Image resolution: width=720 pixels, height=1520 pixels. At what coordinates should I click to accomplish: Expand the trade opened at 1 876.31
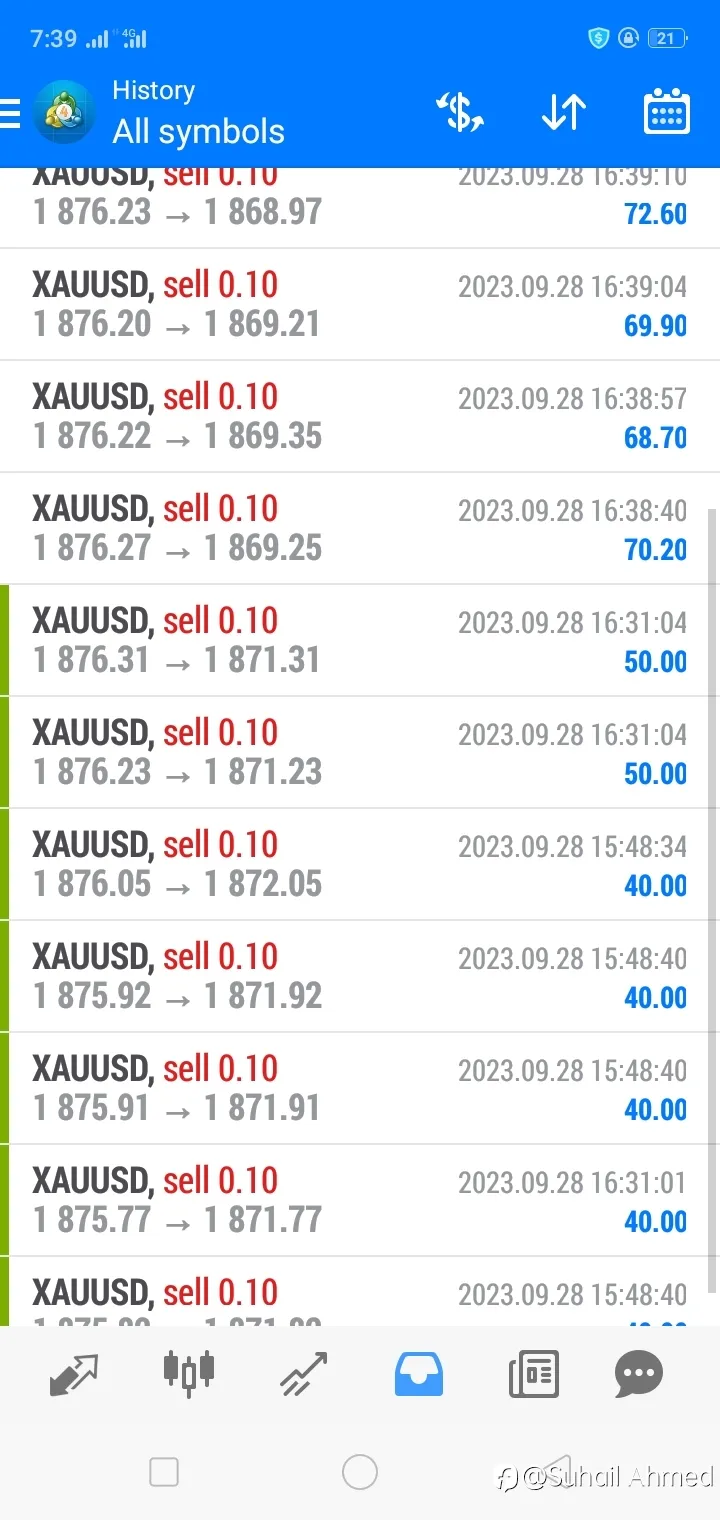click(x=360, y=641)
